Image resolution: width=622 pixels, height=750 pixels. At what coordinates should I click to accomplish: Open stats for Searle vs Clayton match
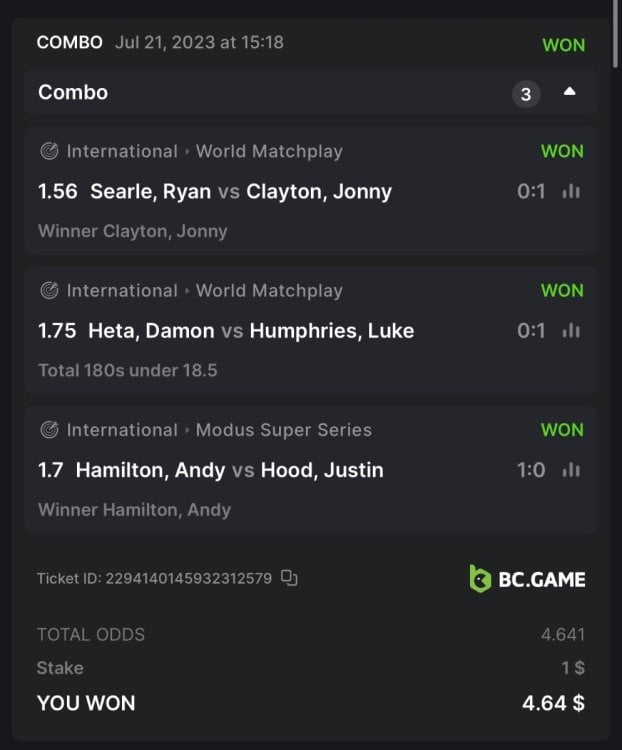pyautogui.click(x=571, y=191)
